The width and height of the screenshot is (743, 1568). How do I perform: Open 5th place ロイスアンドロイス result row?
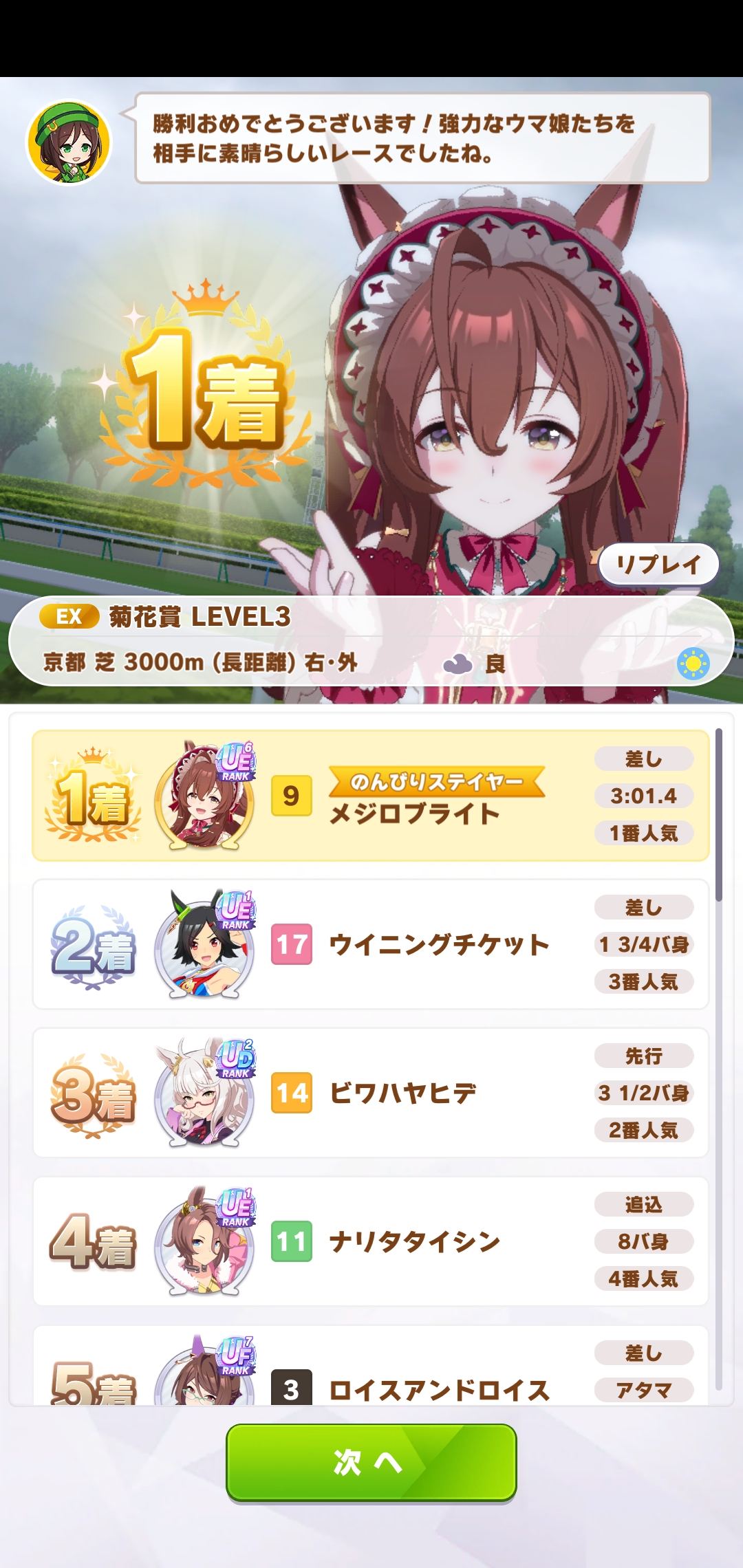point(370,1369)
